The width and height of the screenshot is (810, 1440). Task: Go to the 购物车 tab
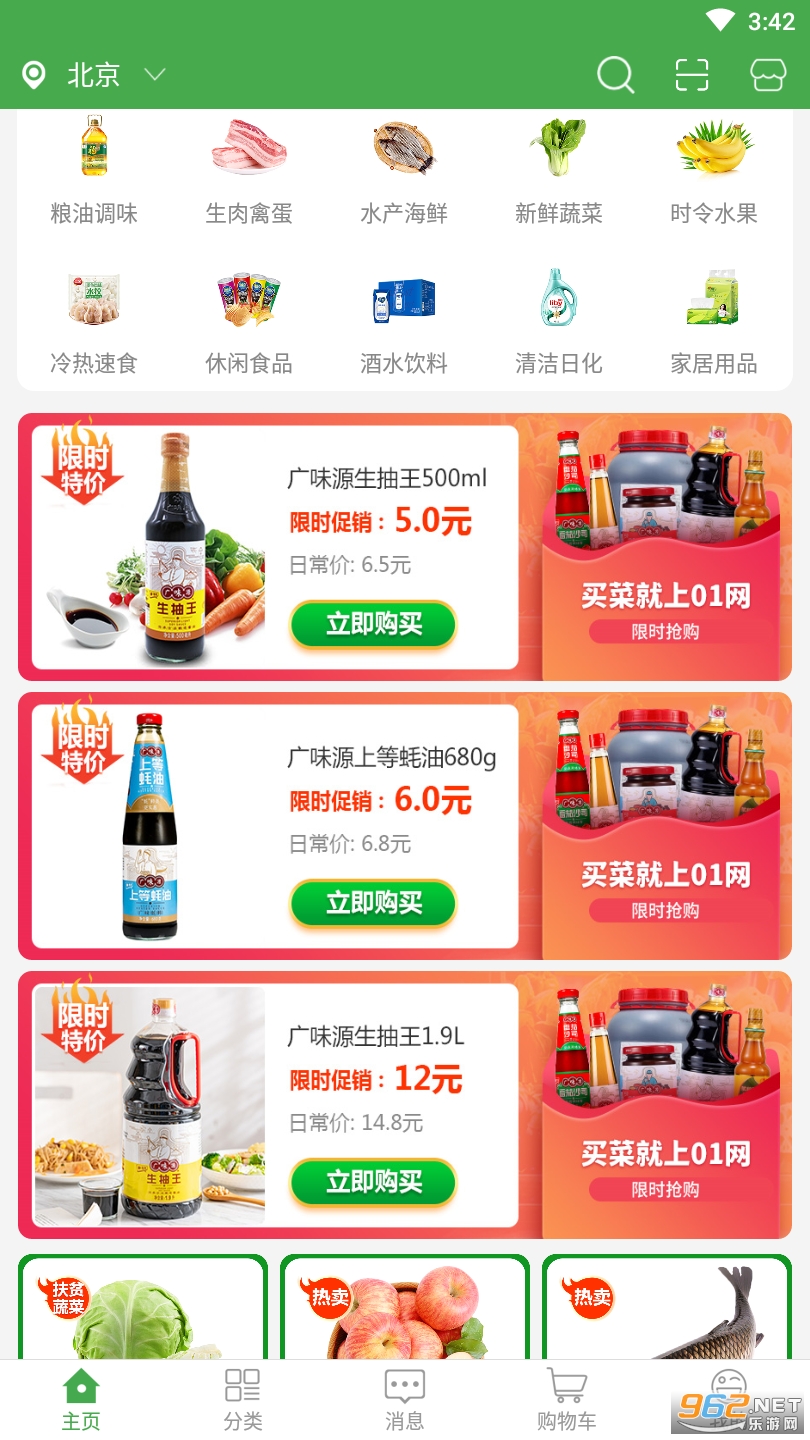(x=567, y=1400)
